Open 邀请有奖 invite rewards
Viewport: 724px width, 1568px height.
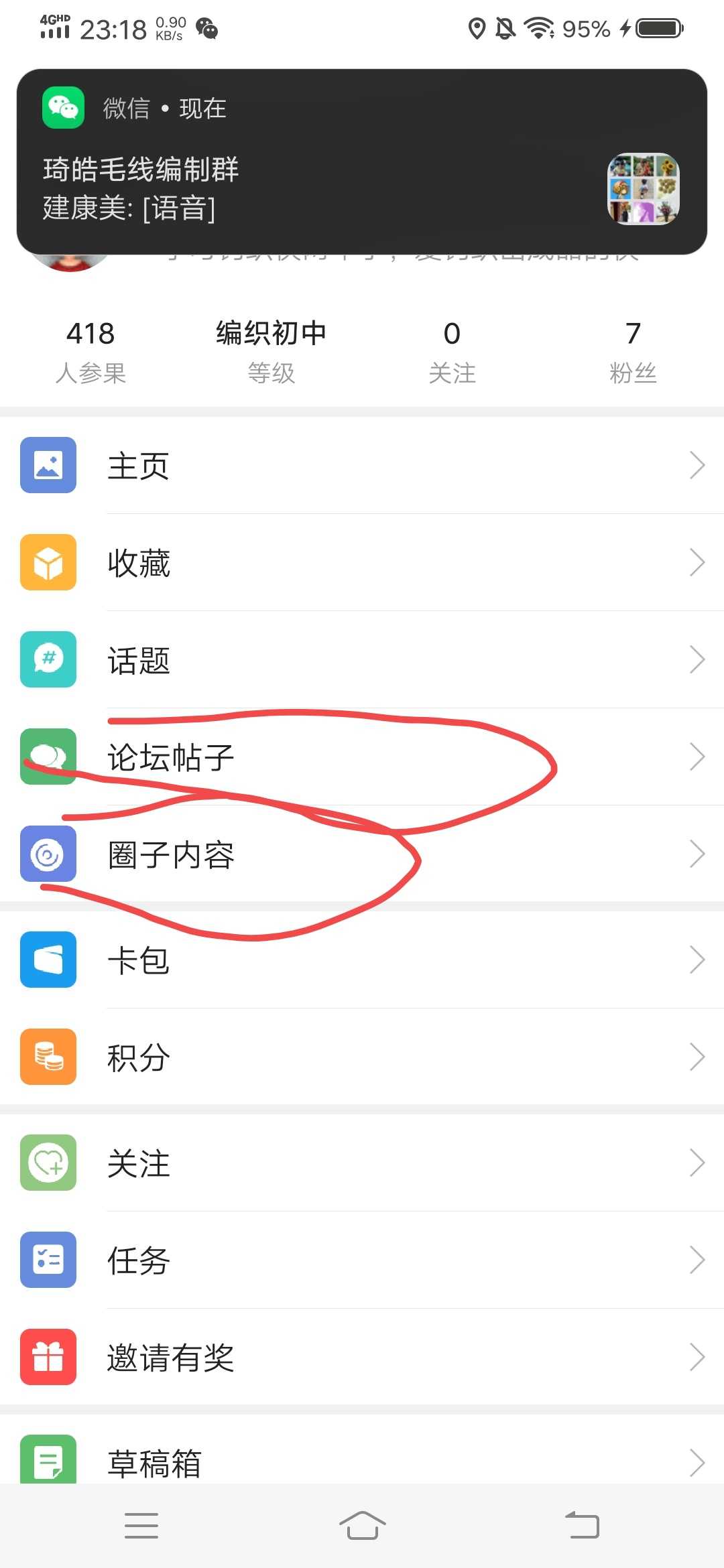362,1357
